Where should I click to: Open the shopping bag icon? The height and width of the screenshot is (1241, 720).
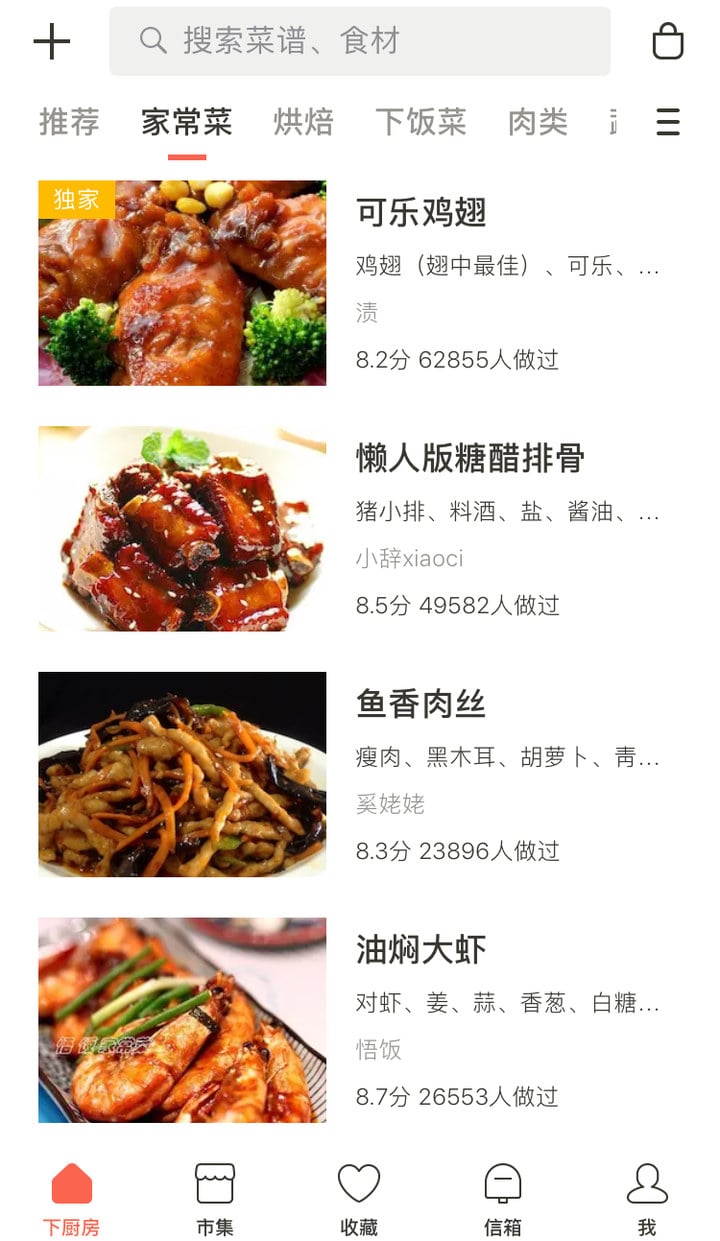point(668,41)
